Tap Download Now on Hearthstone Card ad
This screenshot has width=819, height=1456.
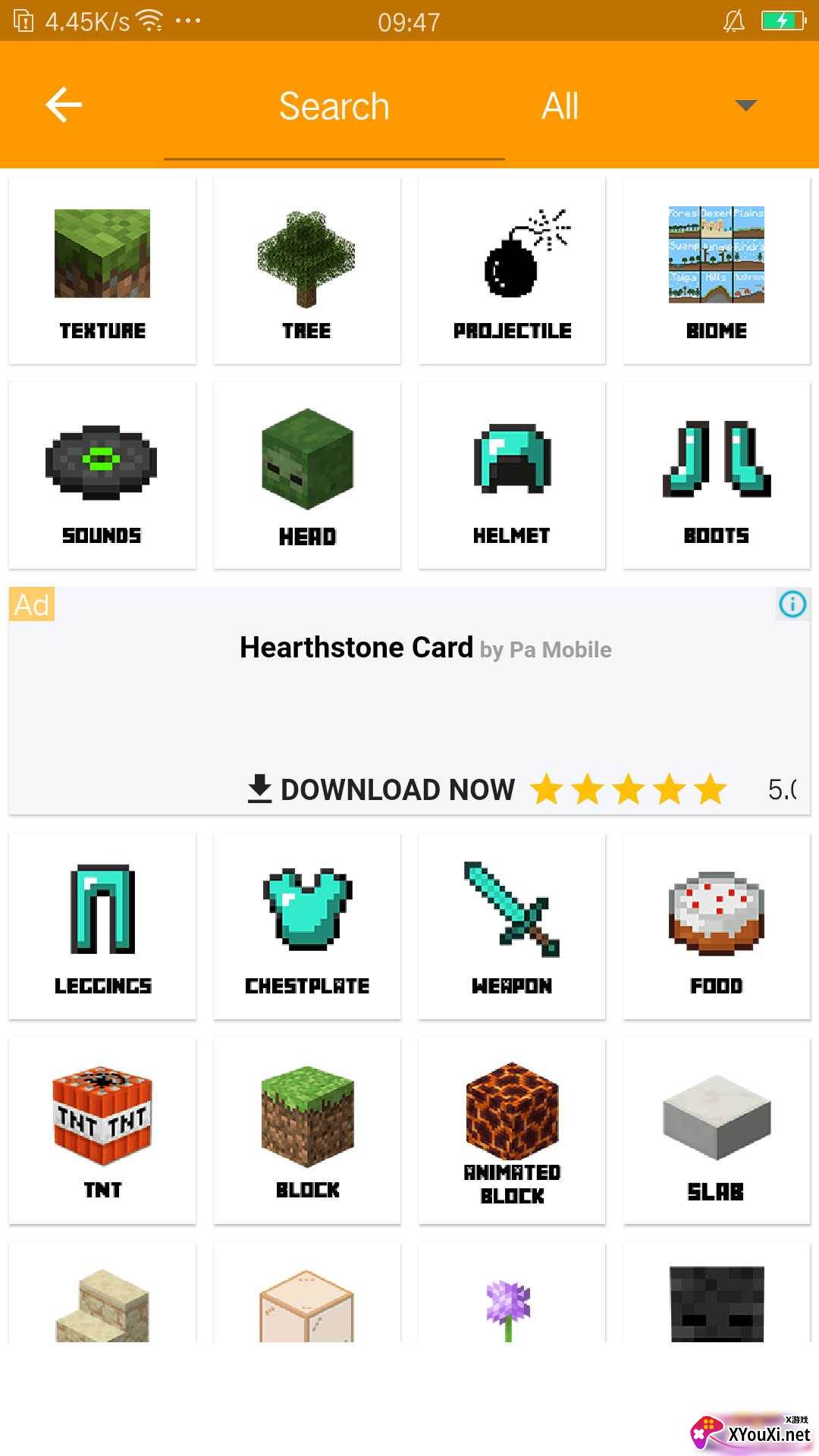(383, 789)
